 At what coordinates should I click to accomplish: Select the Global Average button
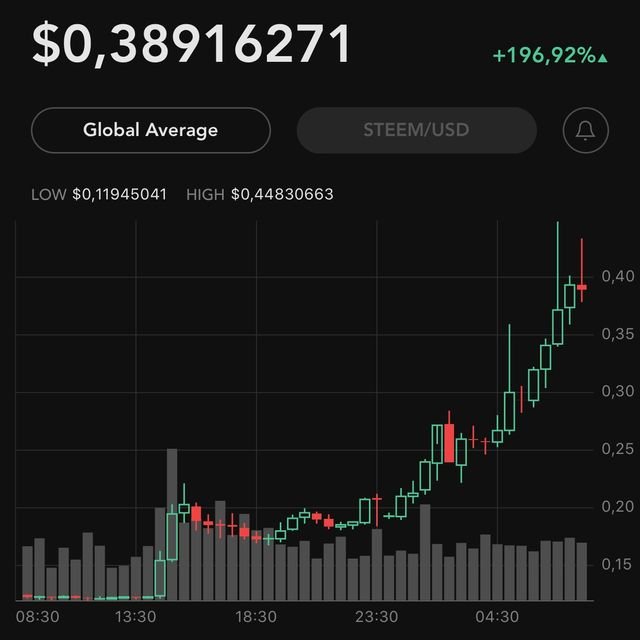[151, 130]
